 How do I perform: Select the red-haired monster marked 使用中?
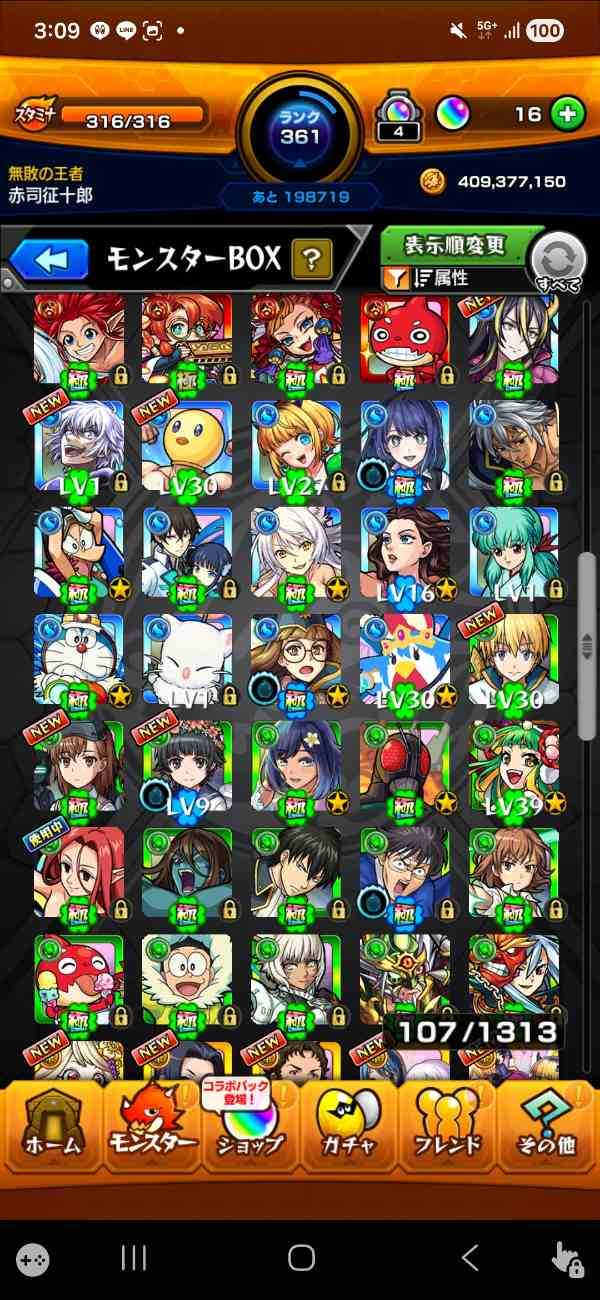79,872
